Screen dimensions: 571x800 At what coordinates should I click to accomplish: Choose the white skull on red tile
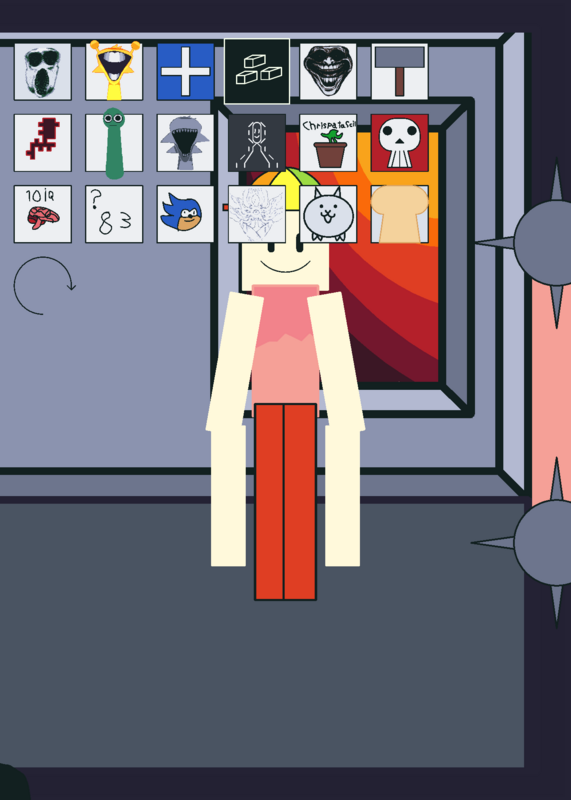click(400, 143)
